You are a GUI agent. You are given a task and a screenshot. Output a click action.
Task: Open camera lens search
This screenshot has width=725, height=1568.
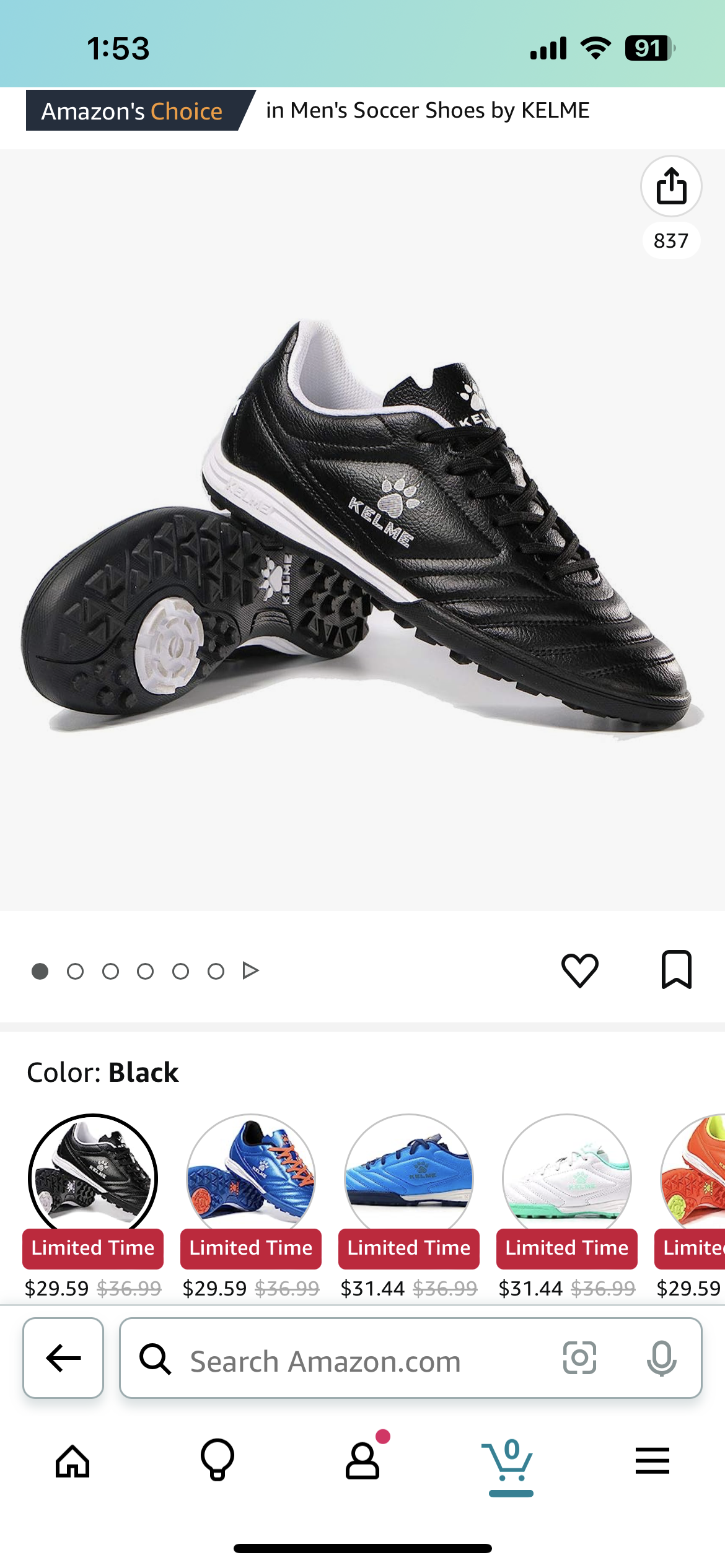(x=579, y=1358)
